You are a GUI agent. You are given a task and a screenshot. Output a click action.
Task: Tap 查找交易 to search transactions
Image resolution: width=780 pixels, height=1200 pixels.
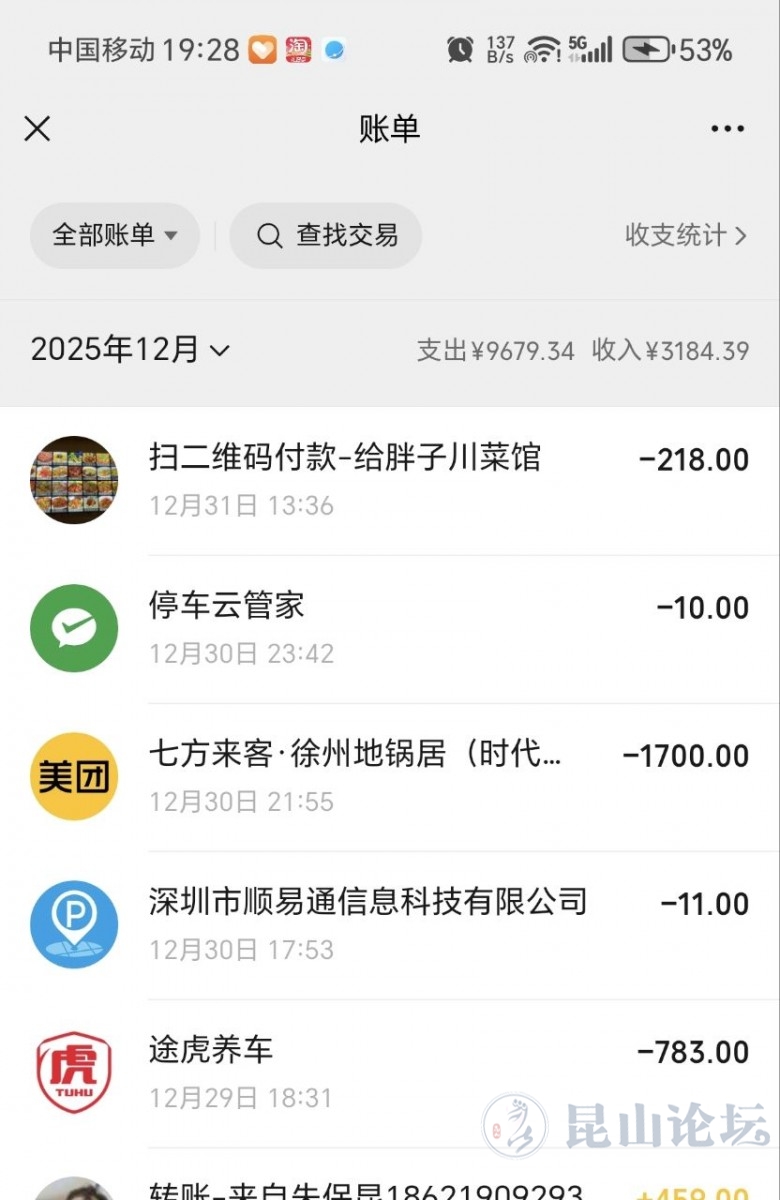coord(327,236)
